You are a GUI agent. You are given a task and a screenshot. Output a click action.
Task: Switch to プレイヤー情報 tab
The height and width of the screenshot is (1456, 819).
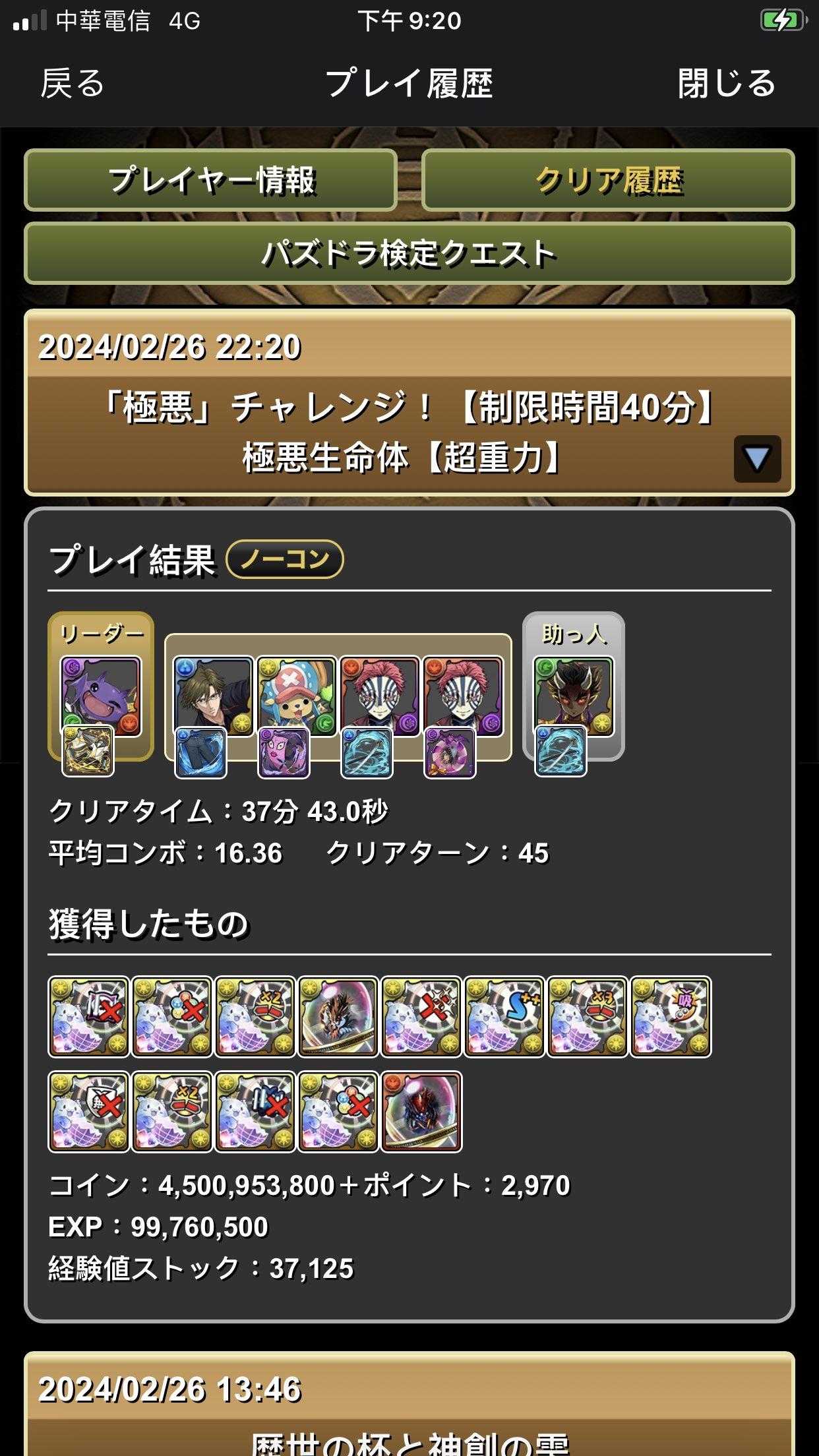coord(211,180)
